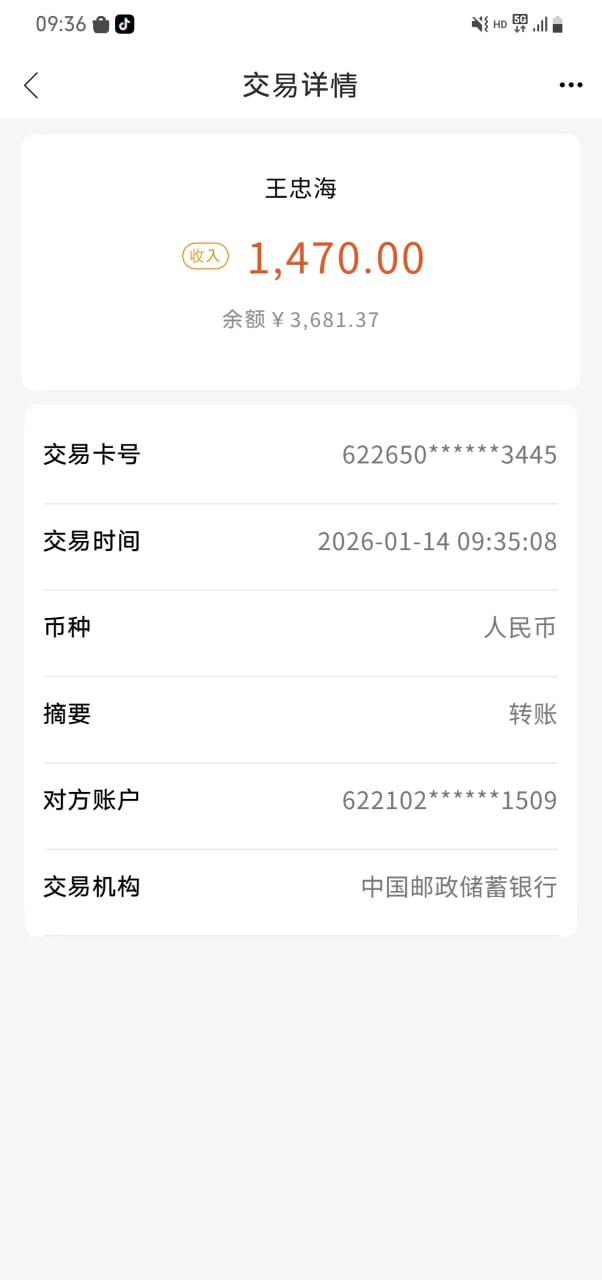Go back from transaction details
The image size is (602, 1280).
coord(31,86)
